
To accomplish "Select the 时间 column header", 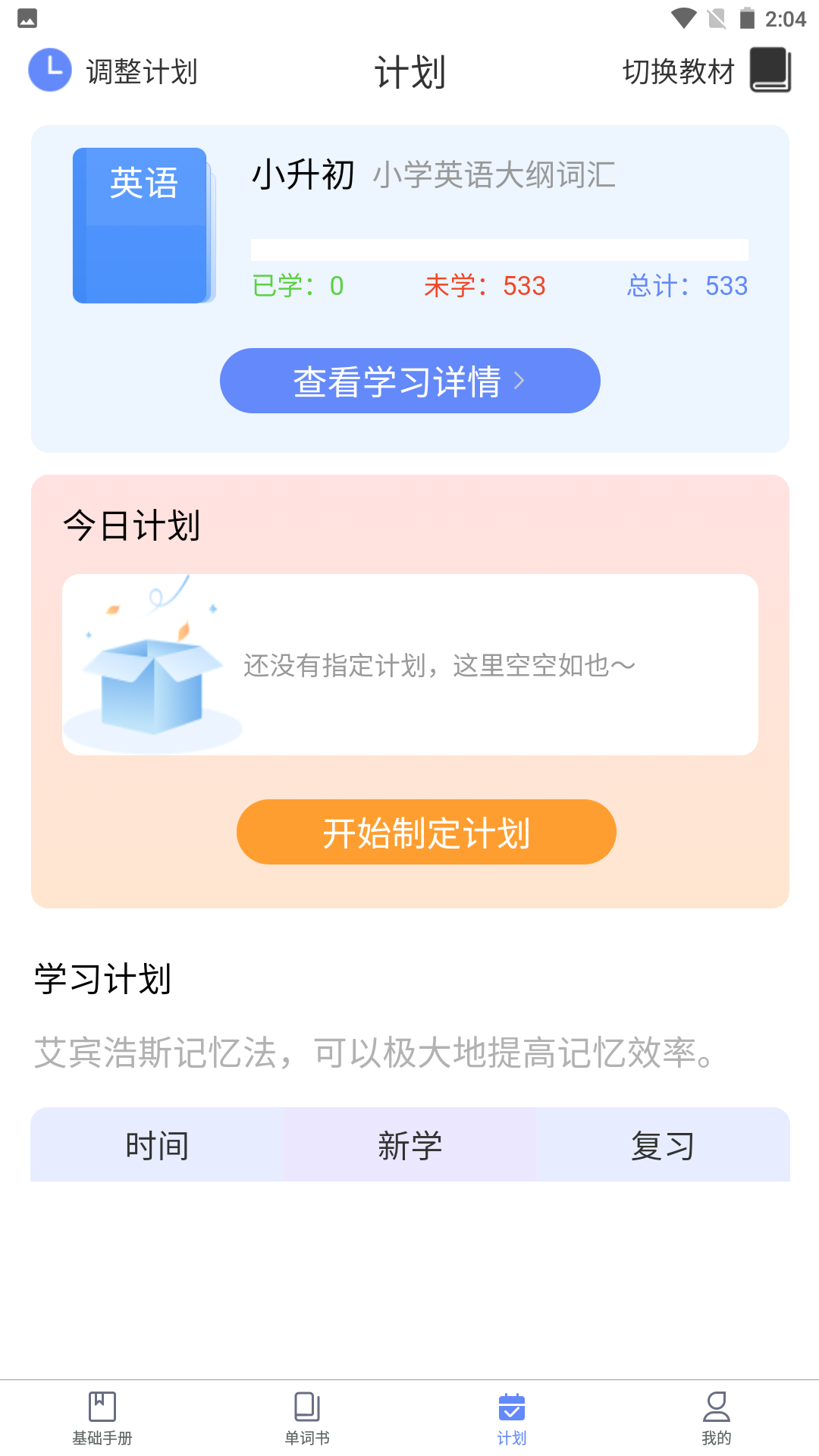I will (x=158, y=1145).
